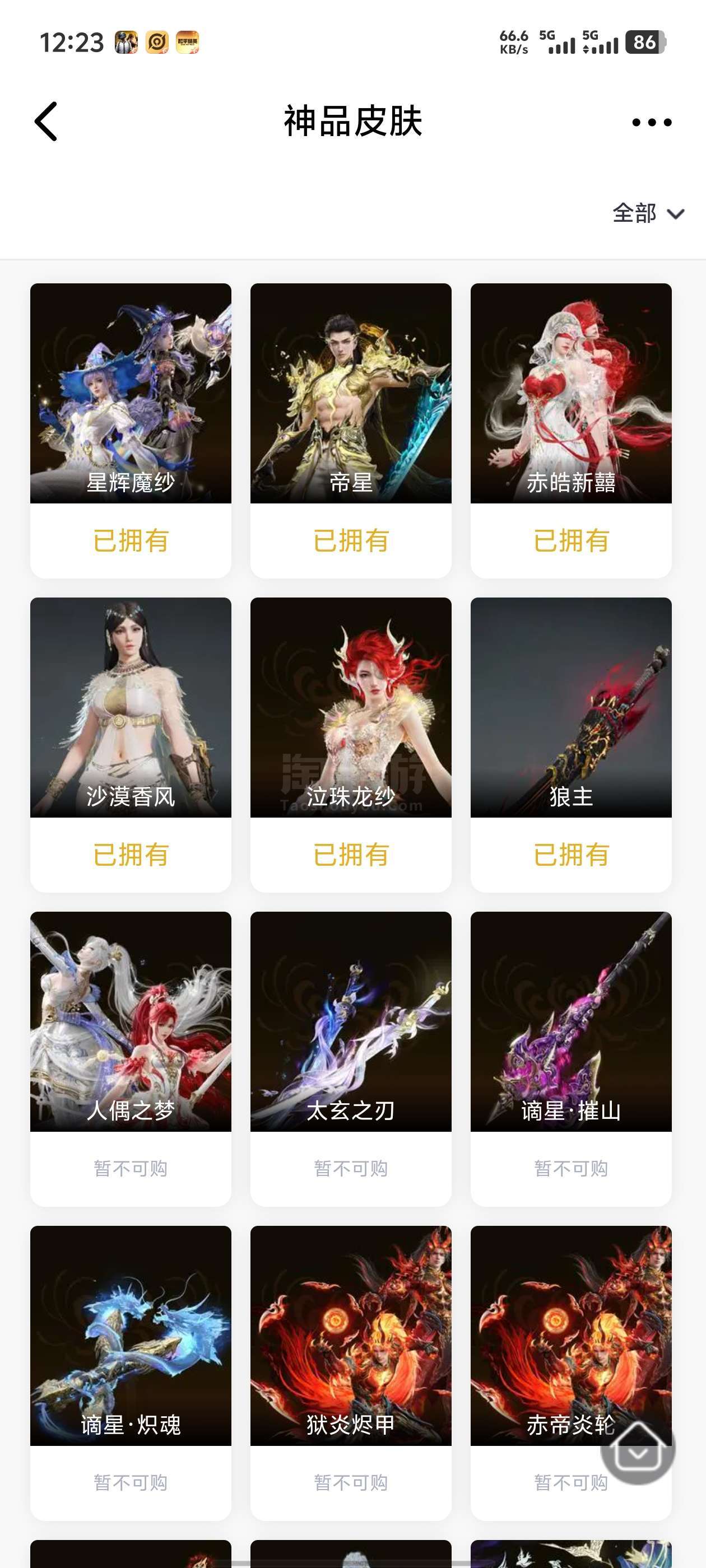
Task: Open the 狱炎烬甲 skin card
Action: [351, 1373]
